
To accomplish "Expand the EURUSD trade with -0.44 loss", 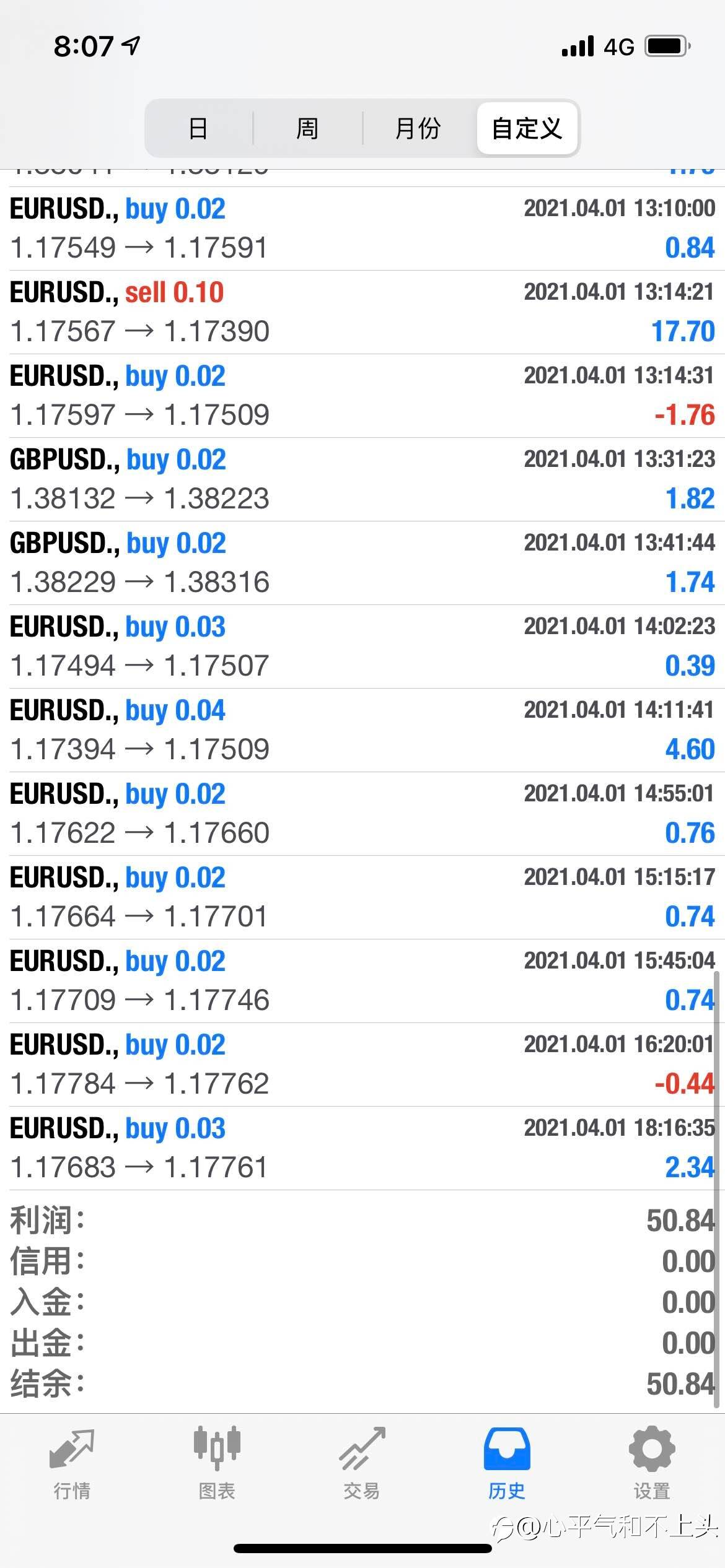I will tap(362, 1065).
